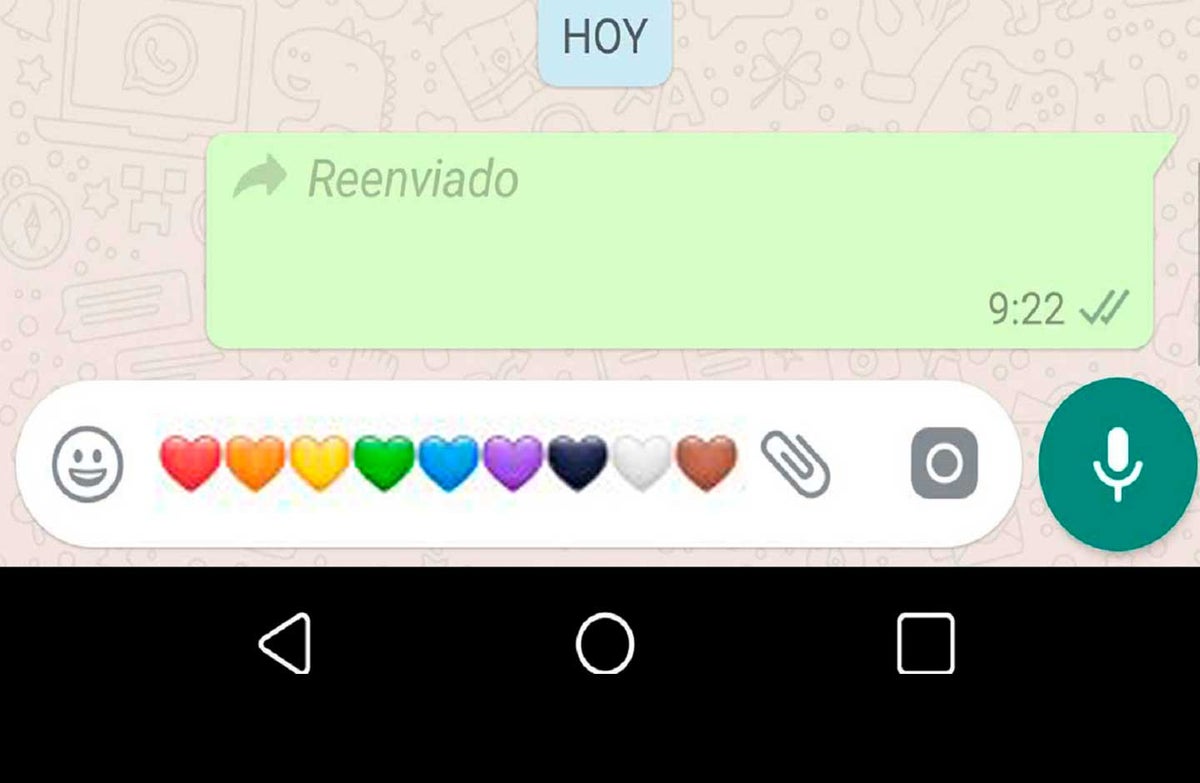
Task: Go to the home screen
Action: pos(605,643)
